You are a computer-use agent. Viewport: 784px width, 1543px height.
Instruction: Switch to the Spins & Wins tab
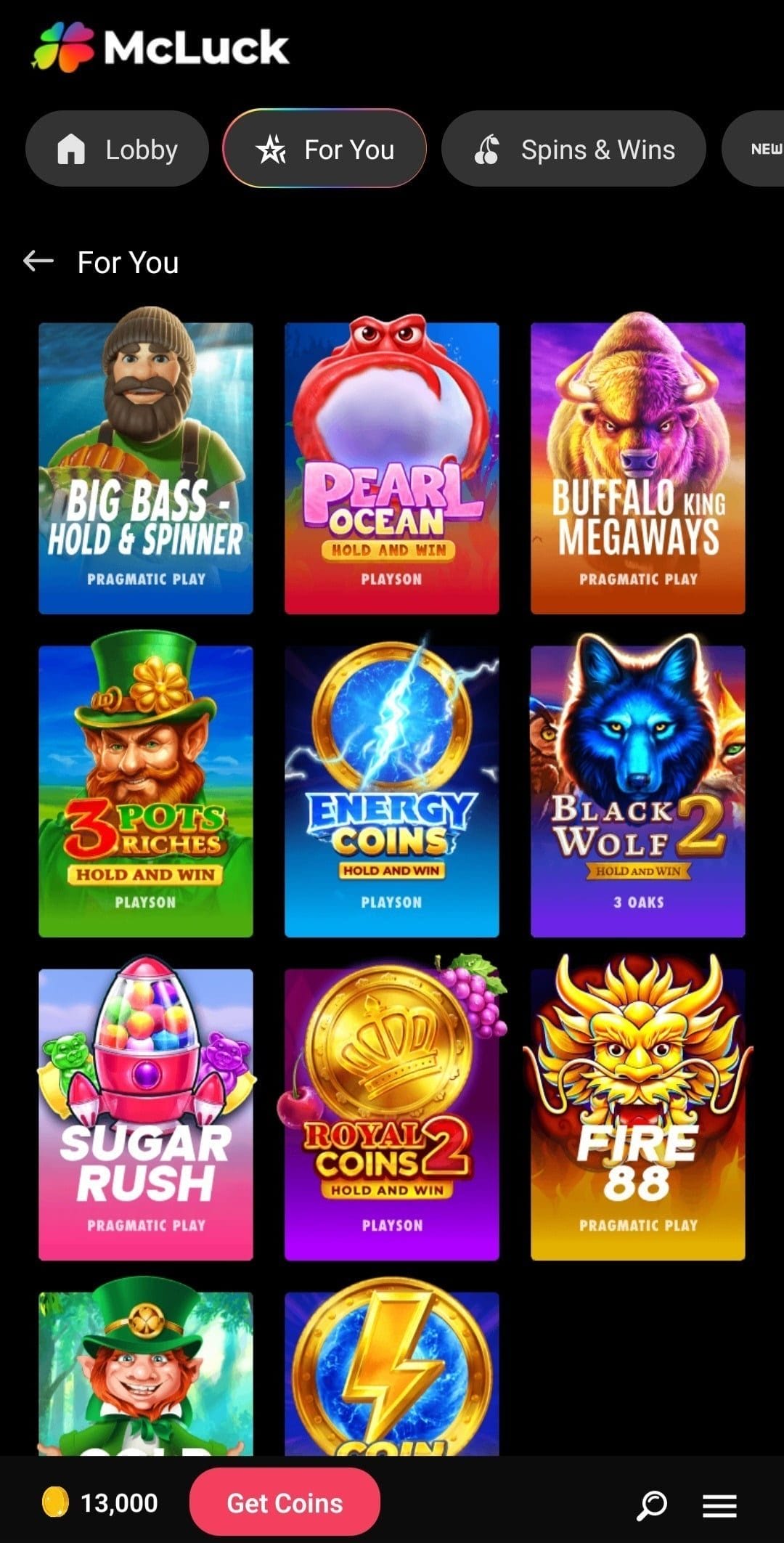coord(573,149)
